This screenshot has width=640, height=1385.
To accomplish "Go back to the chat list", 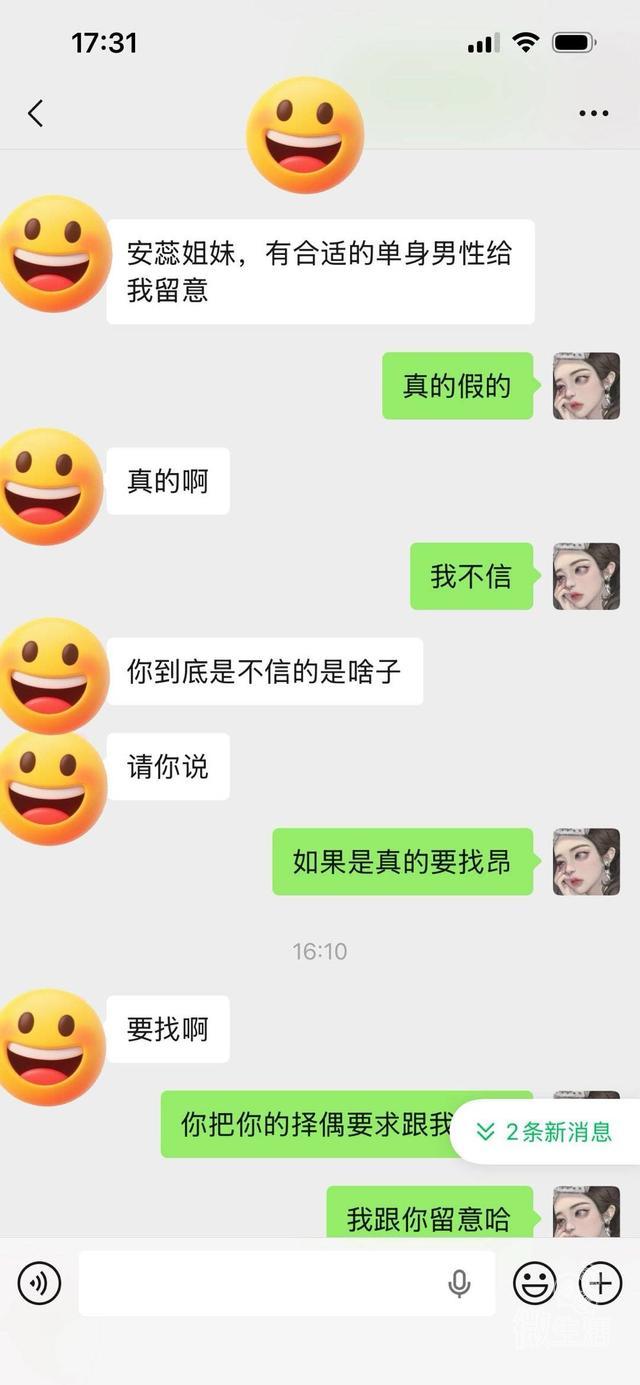I will 36,113.
